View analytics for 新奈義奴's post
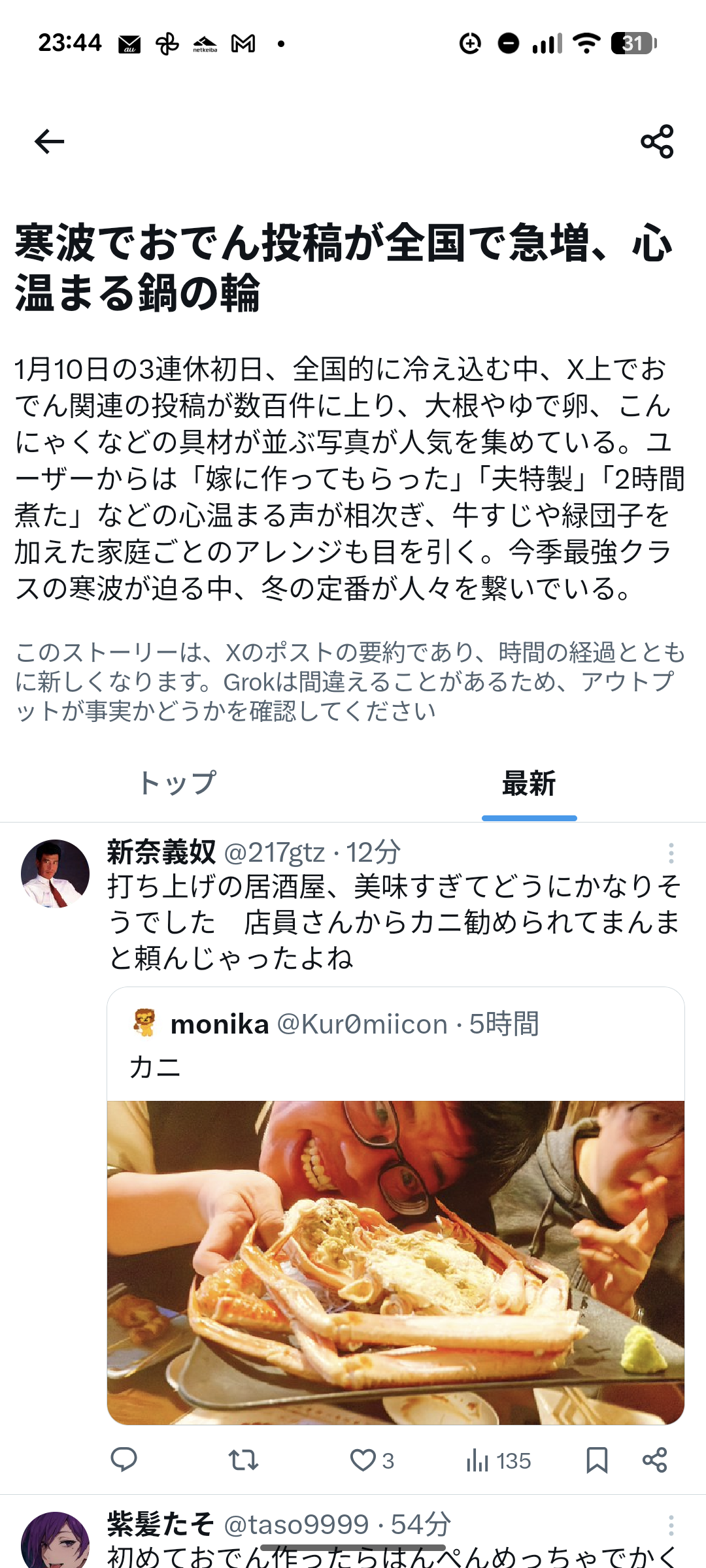 [x=498, y=1460]
